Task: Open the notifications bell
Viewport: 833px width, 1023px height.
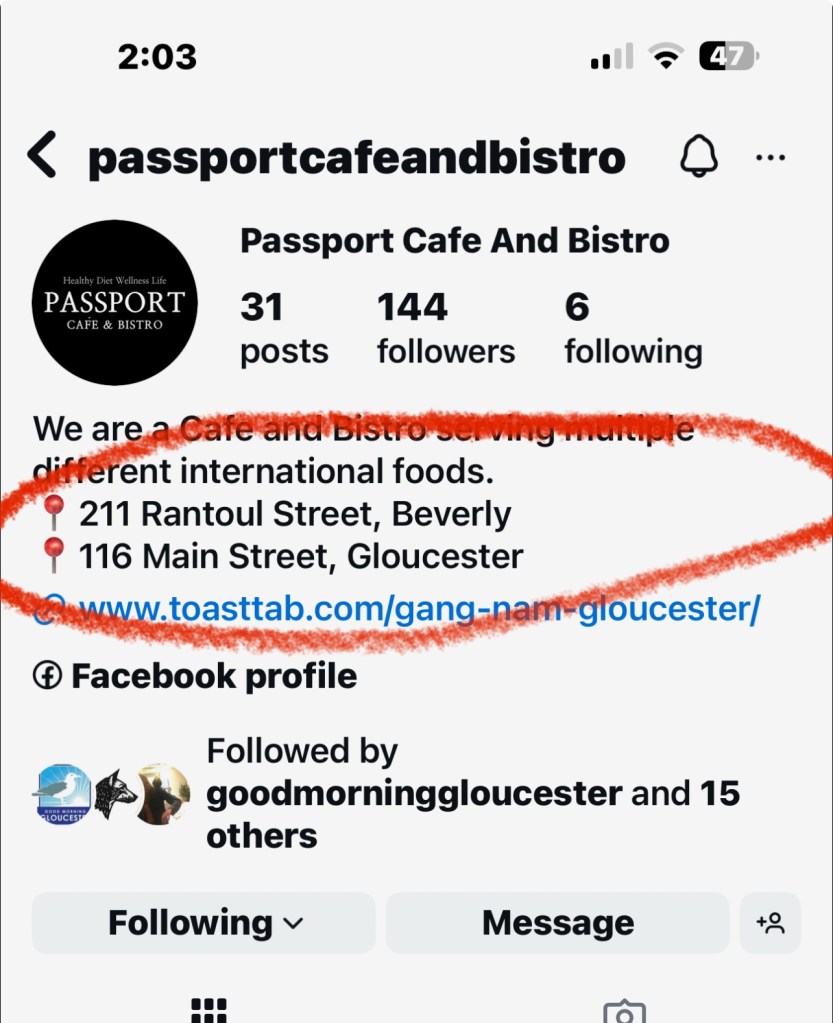Action: pyautogui.click(x=699, y=157)
